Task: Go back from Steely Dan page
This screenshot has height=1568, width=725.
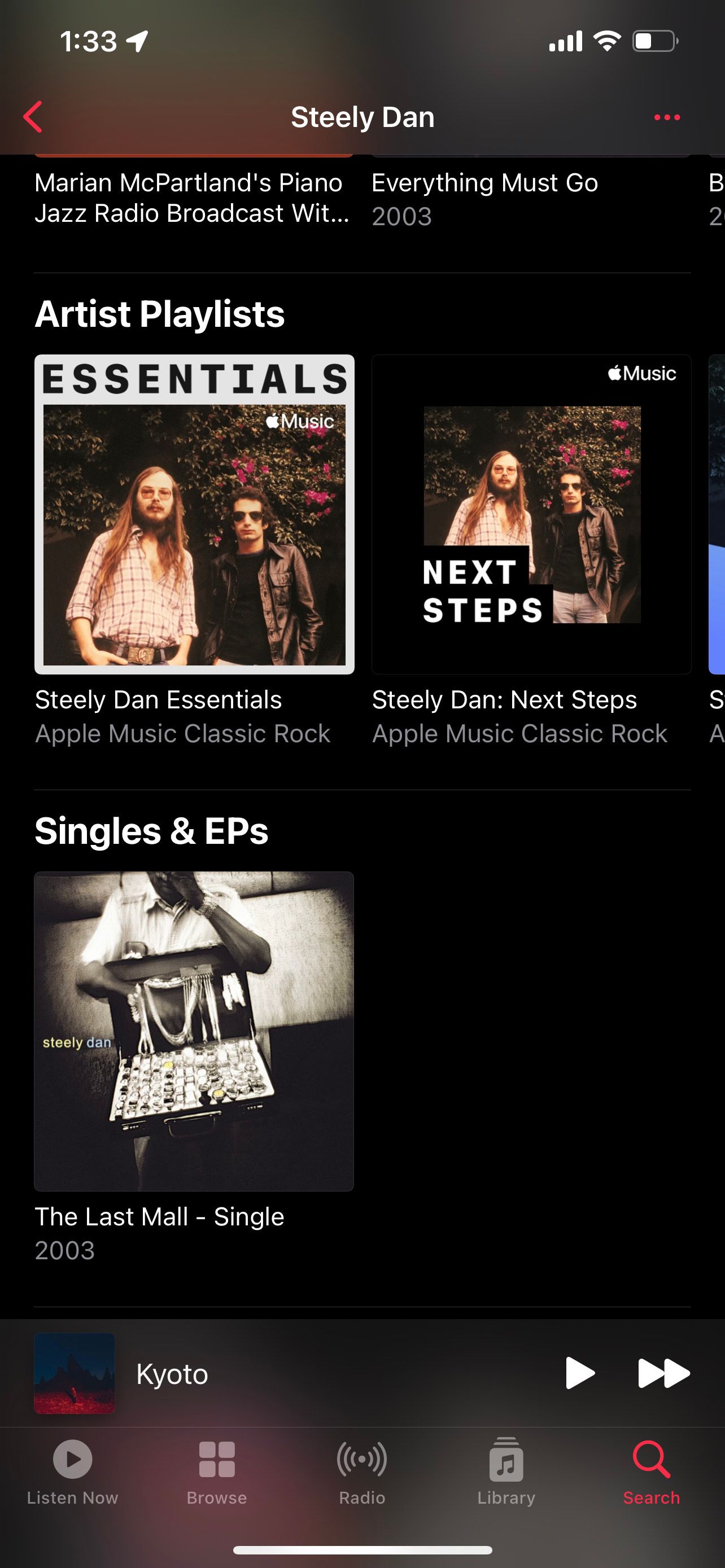Action: point(33,117)
